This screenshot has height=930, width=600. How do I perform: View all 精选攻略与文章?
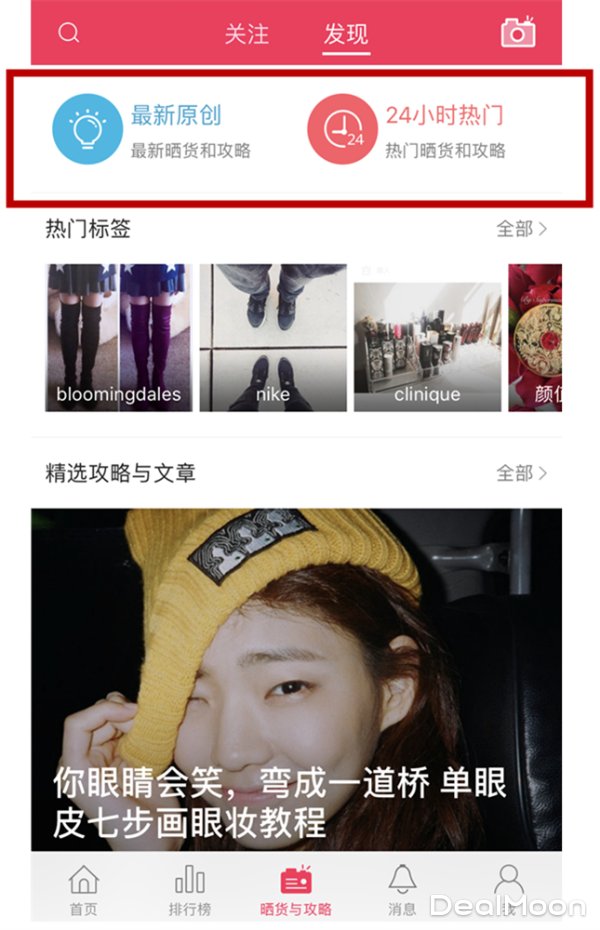(522, 472)
